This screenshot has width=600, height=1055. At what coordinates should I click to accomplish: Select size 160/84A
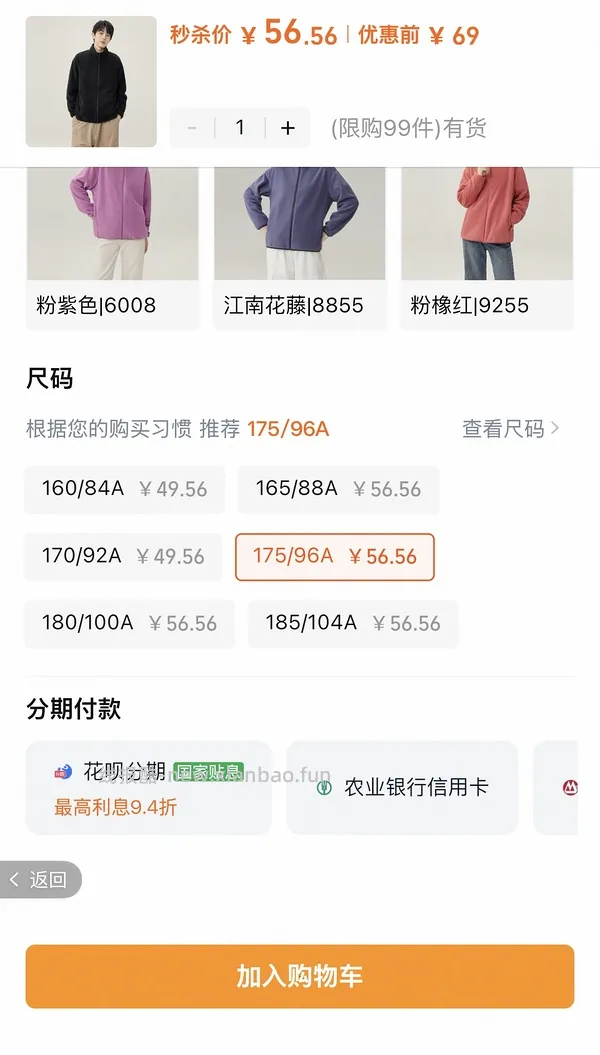pyautogui.click(x=124, y=489)
